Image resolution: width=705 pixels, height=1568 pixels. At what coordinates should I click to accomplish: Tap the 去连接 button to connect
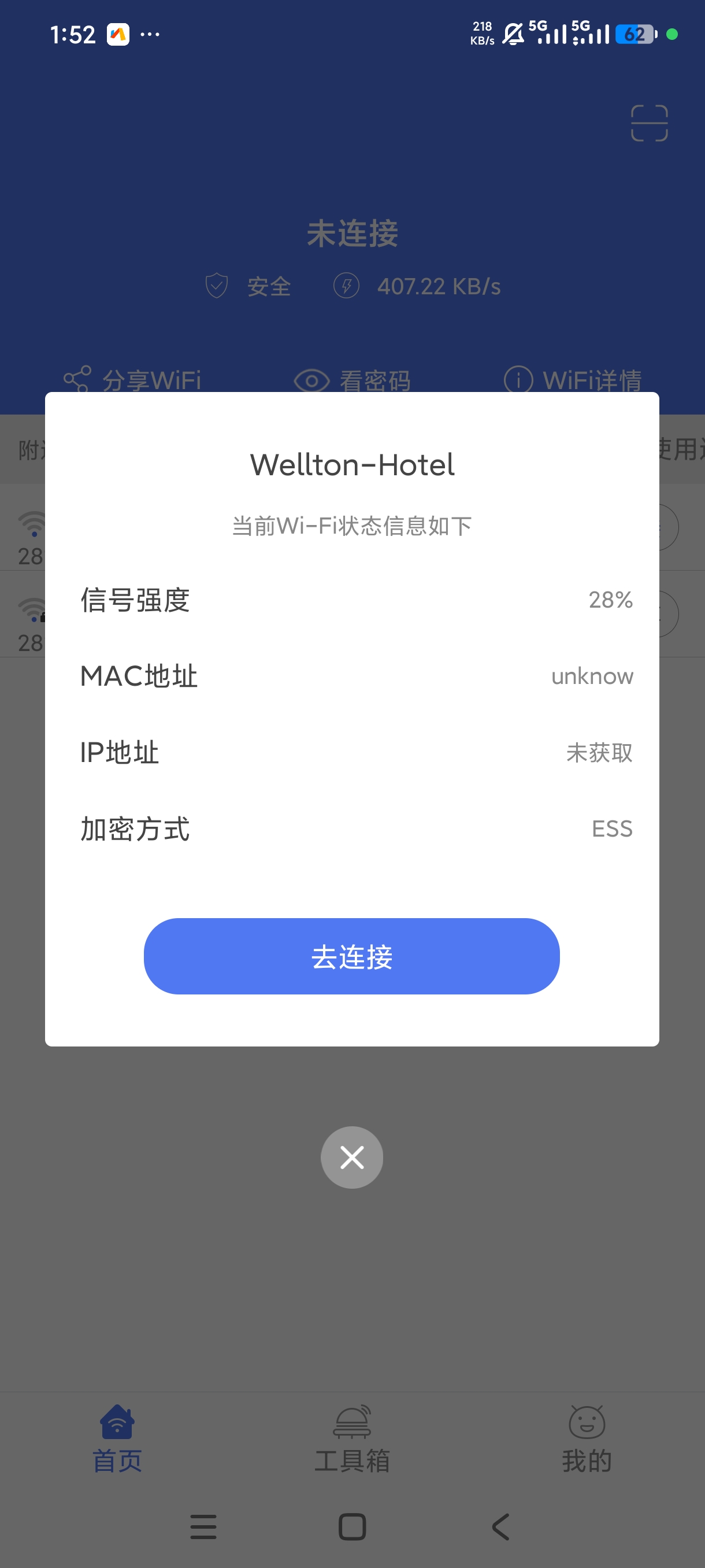point(351,956)
